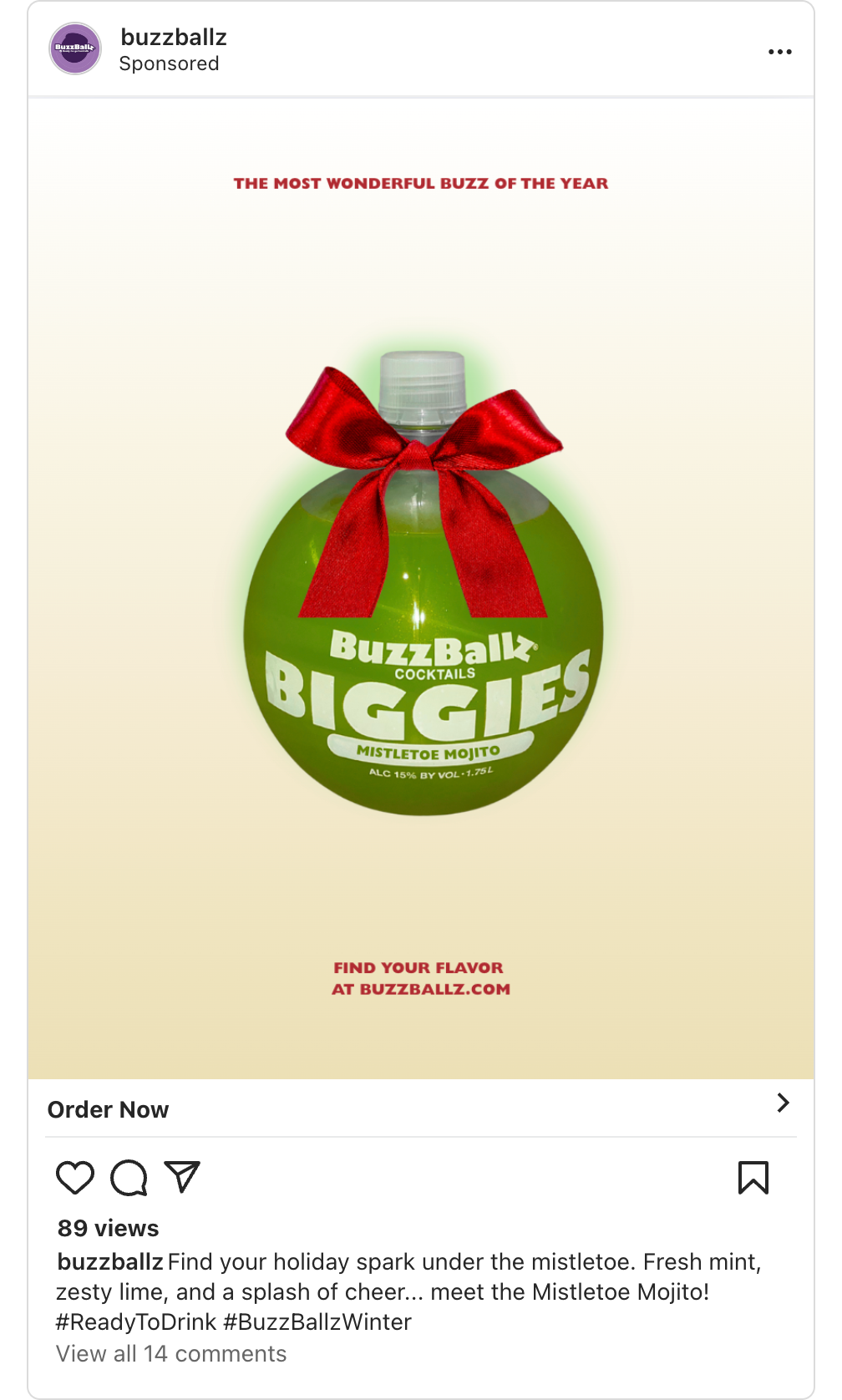
Task: Like the buzzballz post
Action: coord(75,1178)
